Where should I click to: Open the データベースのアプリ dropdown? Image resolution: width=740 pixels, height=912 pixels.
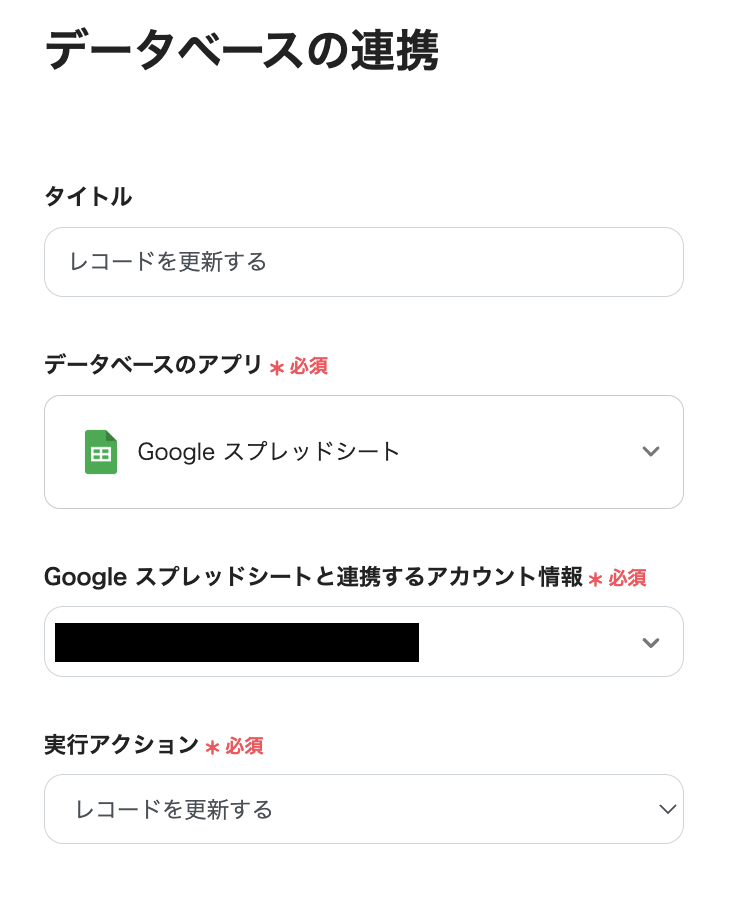pyautogui.click(x=364, y=452)
